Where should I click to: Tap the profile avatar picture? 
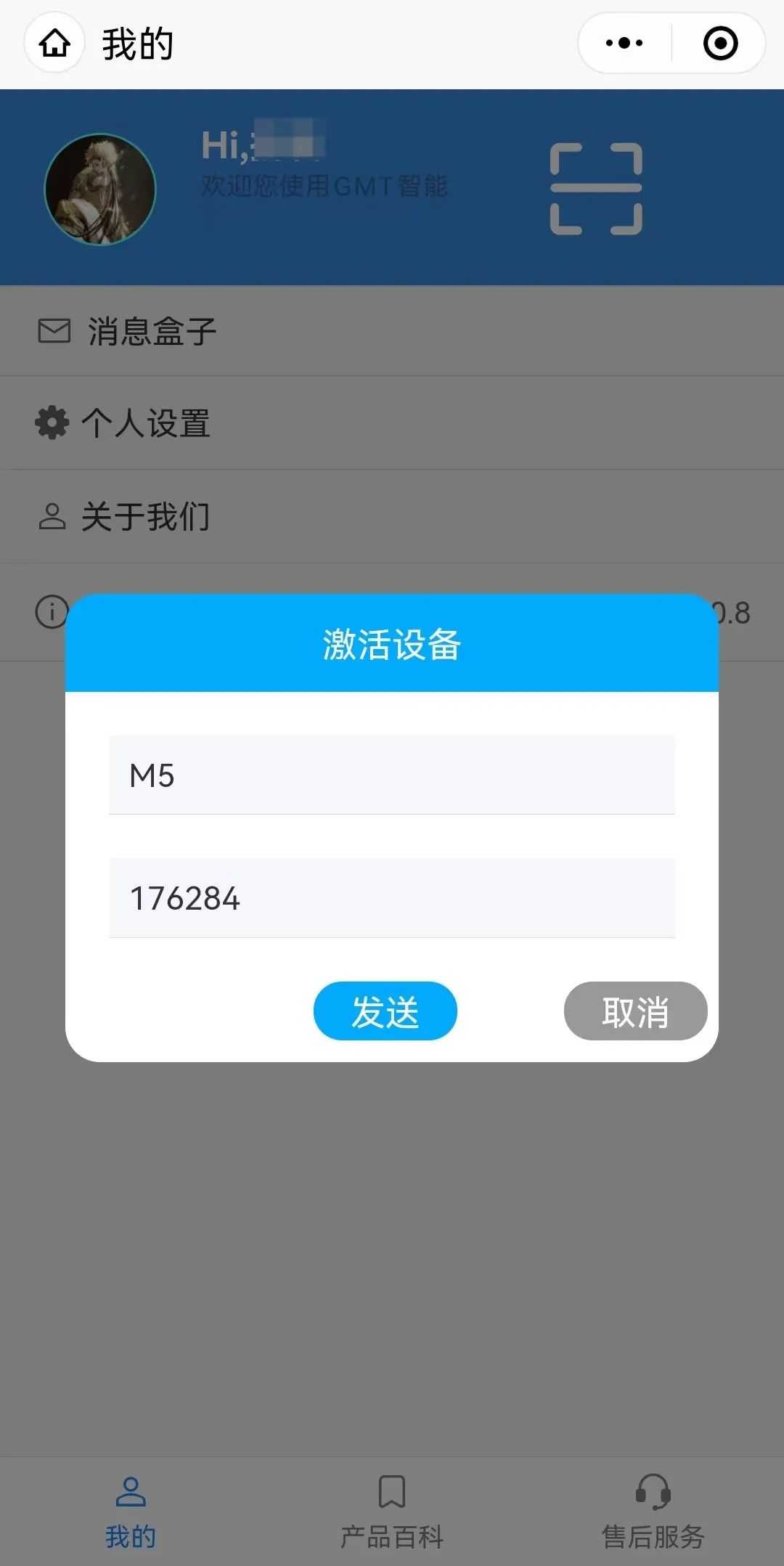(x=100, y=189)
